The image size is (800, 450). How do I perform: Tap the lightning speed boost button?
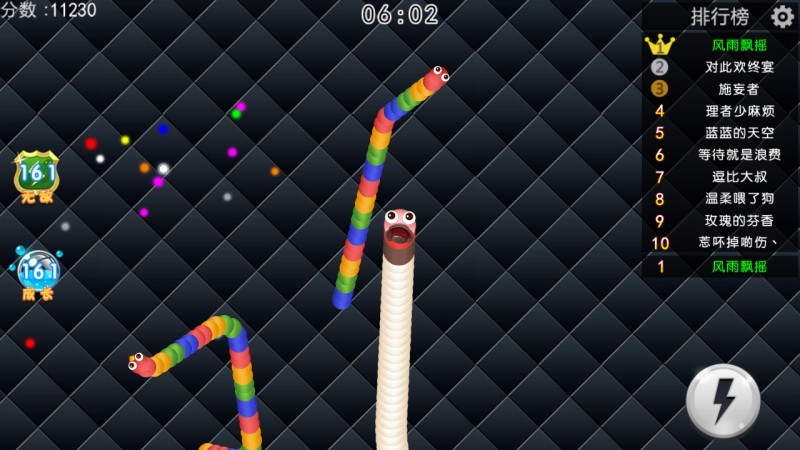(723, 400)
